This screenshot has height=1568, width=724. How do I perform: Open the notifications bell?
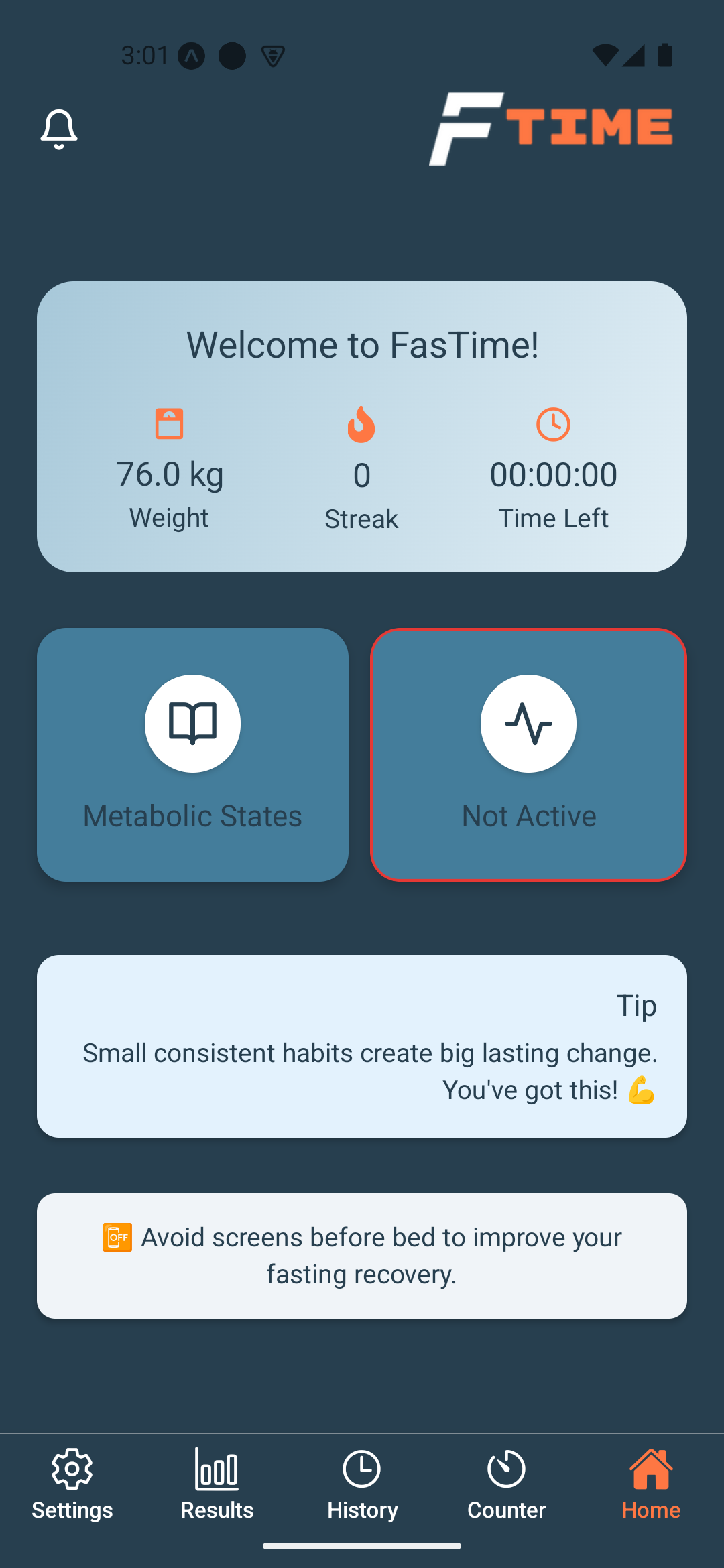(59, 129)
